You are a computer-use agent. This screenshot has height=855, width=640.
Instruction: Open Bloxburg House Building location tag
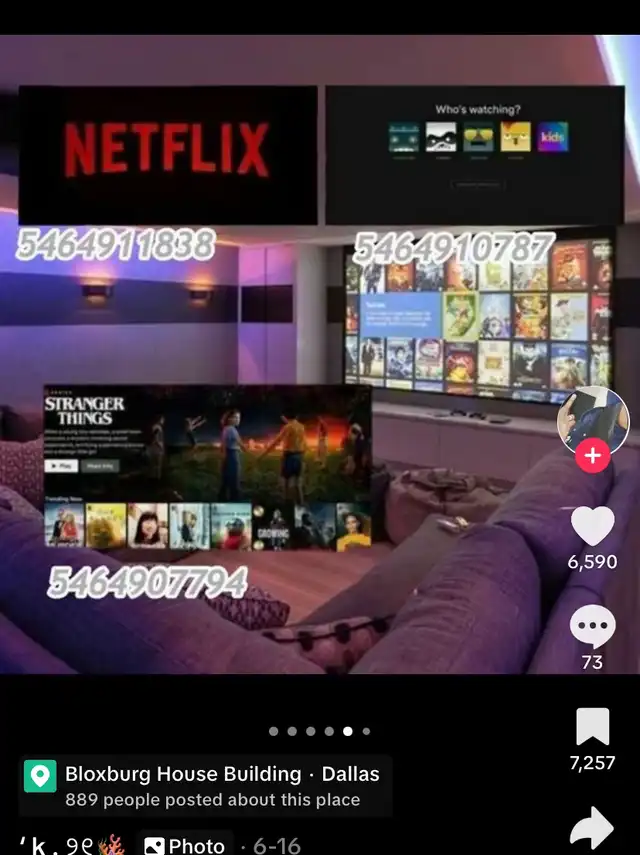tap(206, 785)
